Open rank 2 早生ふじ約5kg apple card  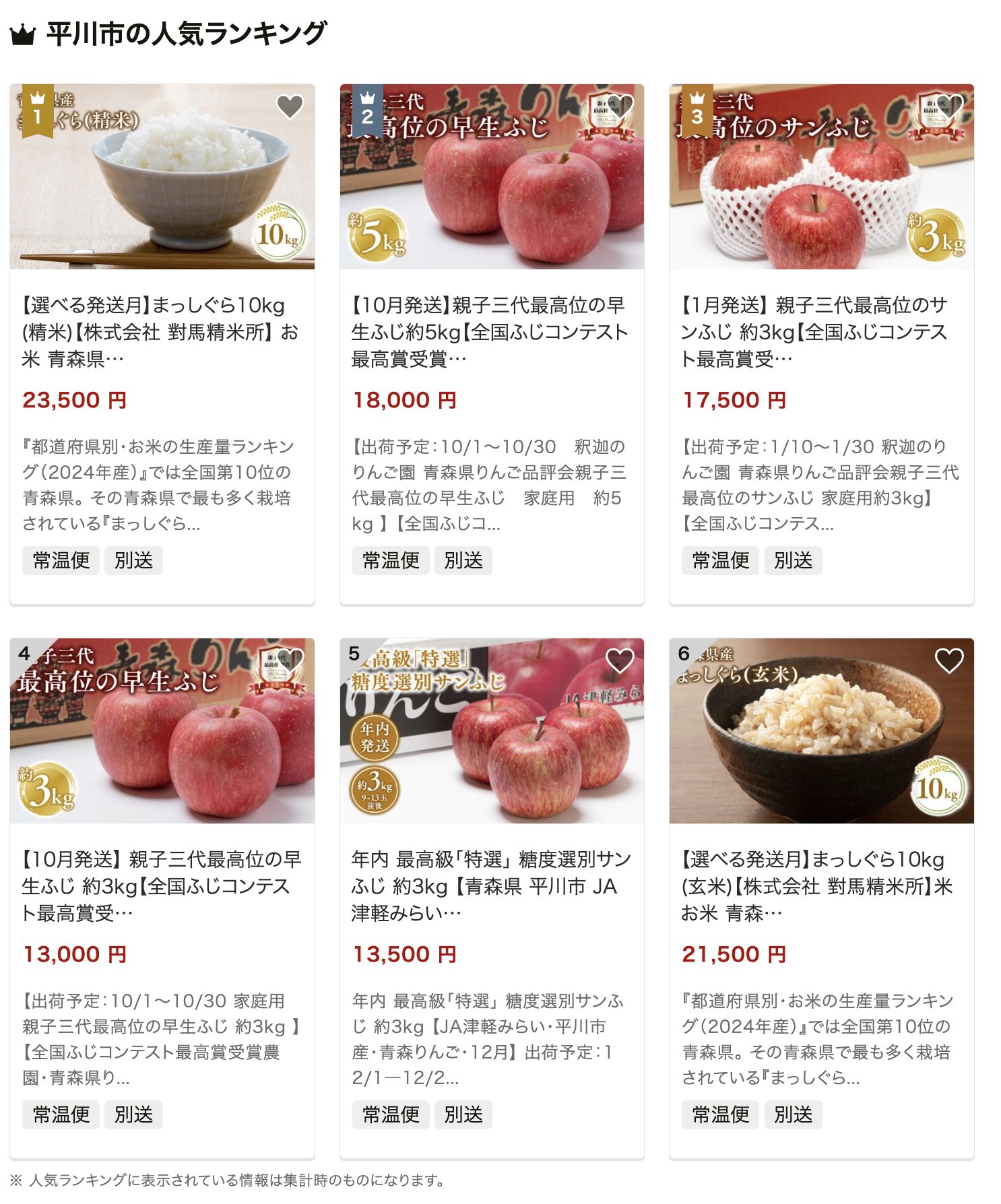(x=489, y=331)
